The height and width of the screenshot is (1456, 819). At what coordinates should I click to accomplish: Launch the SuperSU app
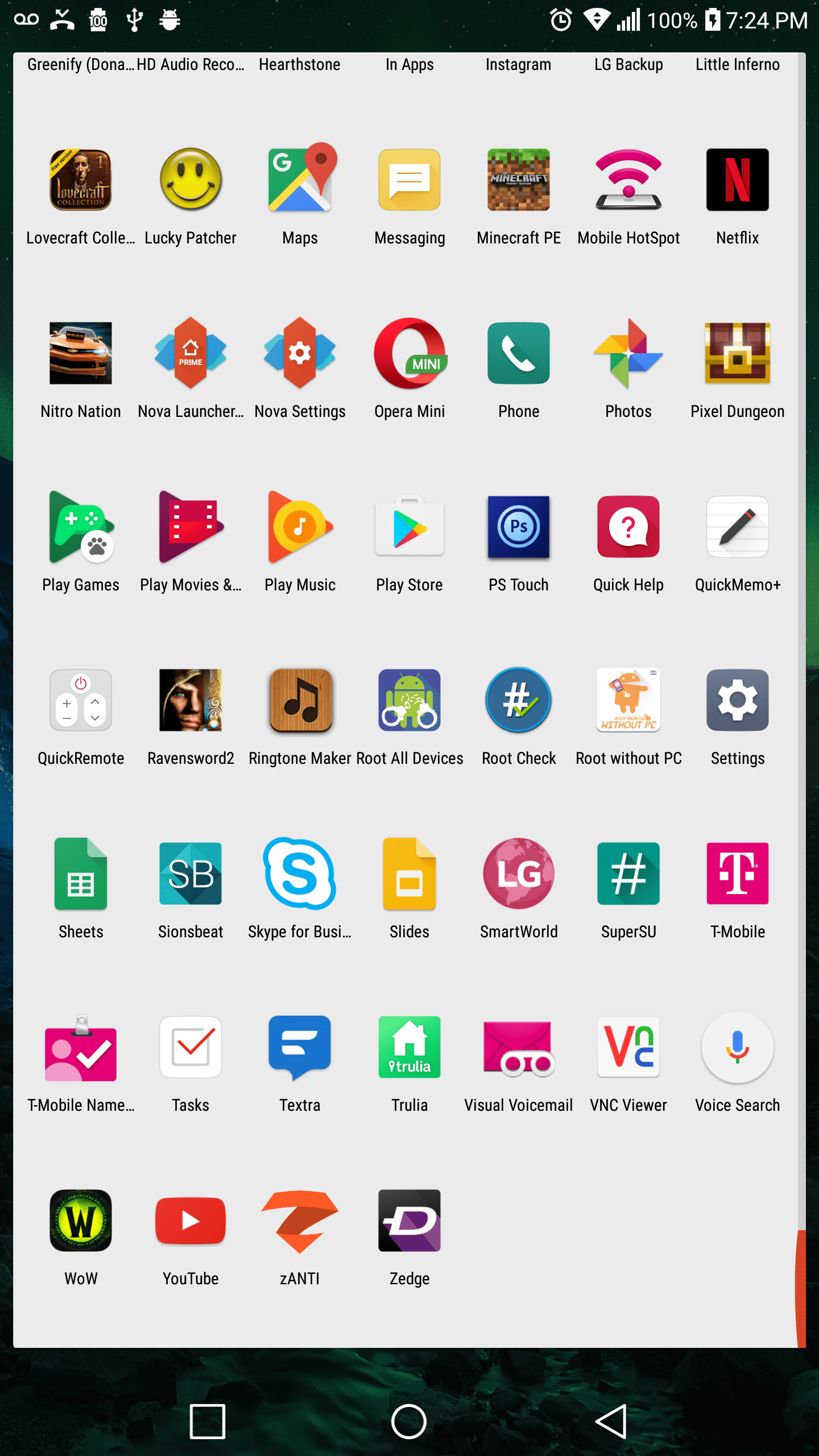(x=628, y=874)
